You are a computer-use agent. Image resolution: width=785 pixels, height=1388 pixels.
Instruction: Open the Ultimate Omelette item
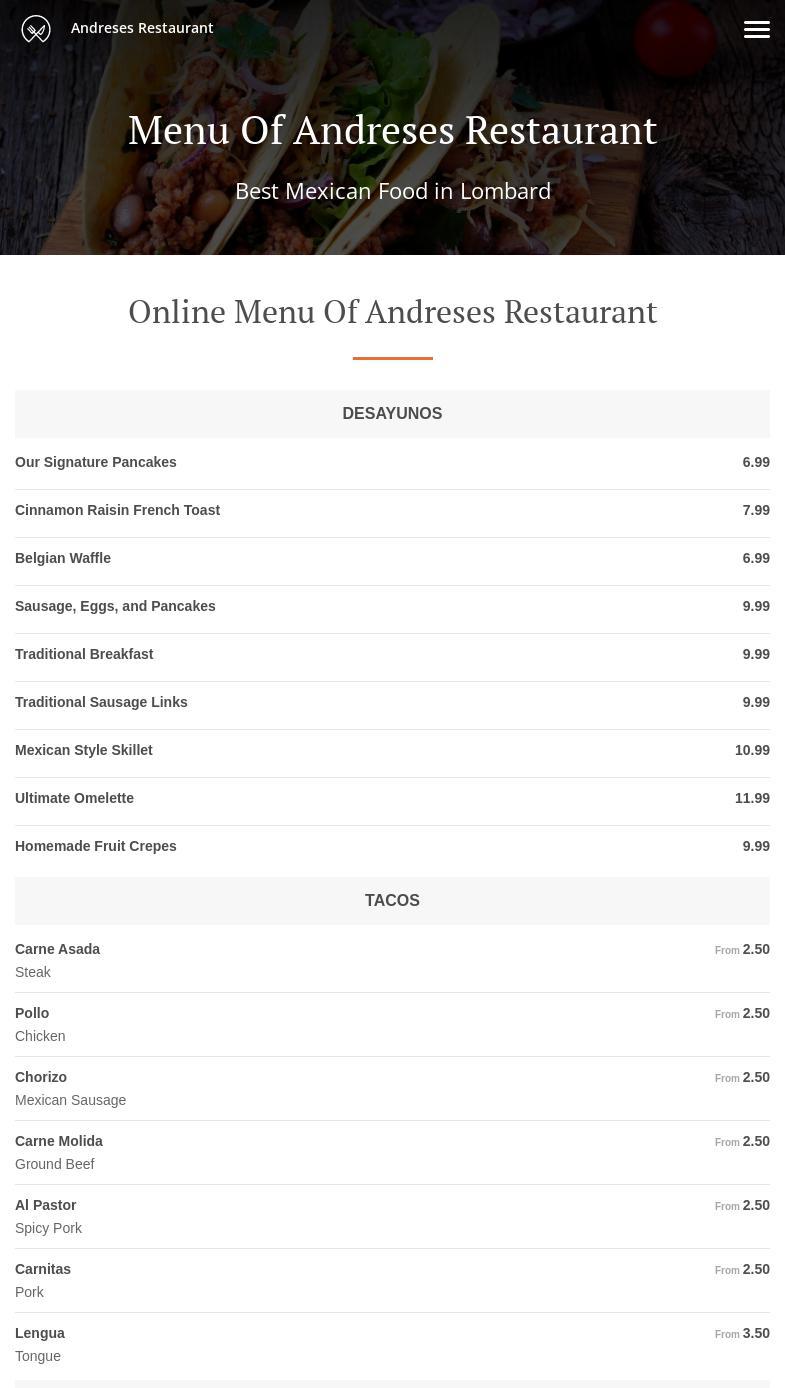(74, 798)
